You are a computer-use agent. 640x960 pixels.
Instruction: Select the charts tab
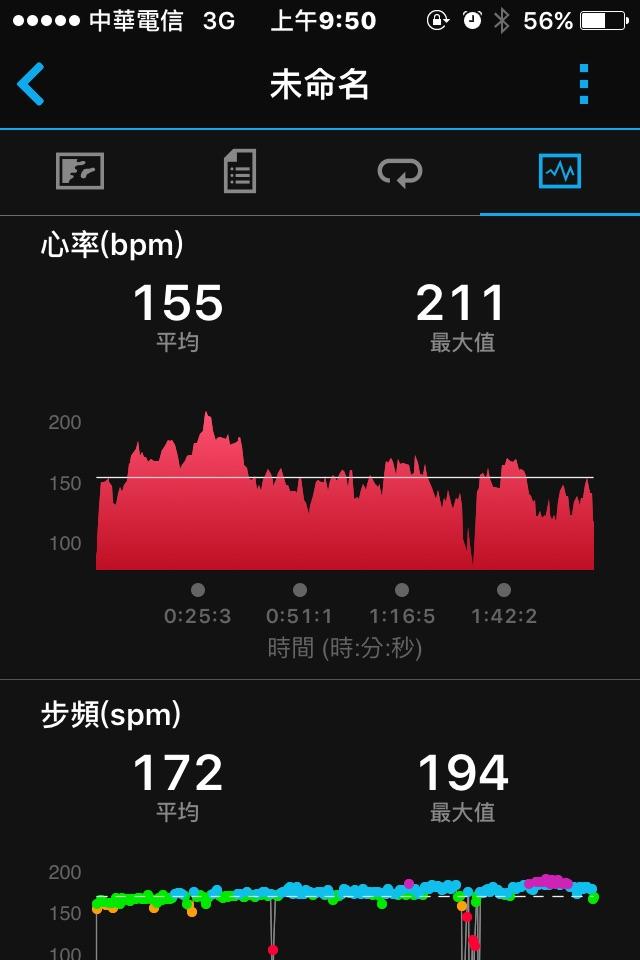coord(559,172)
